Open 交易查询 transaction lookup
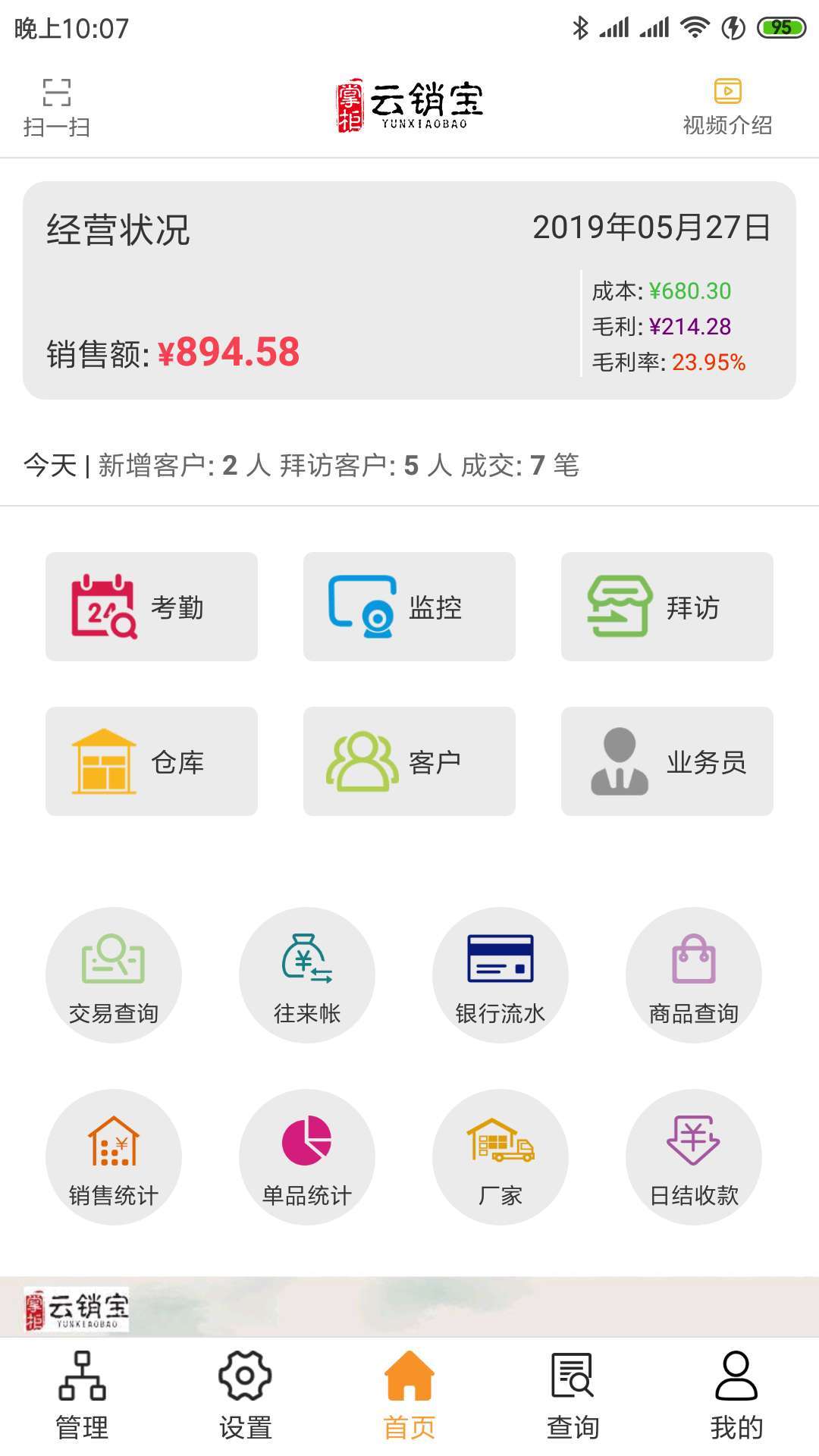Screen dimensions: 819x1456 click(x=114, y=975)
